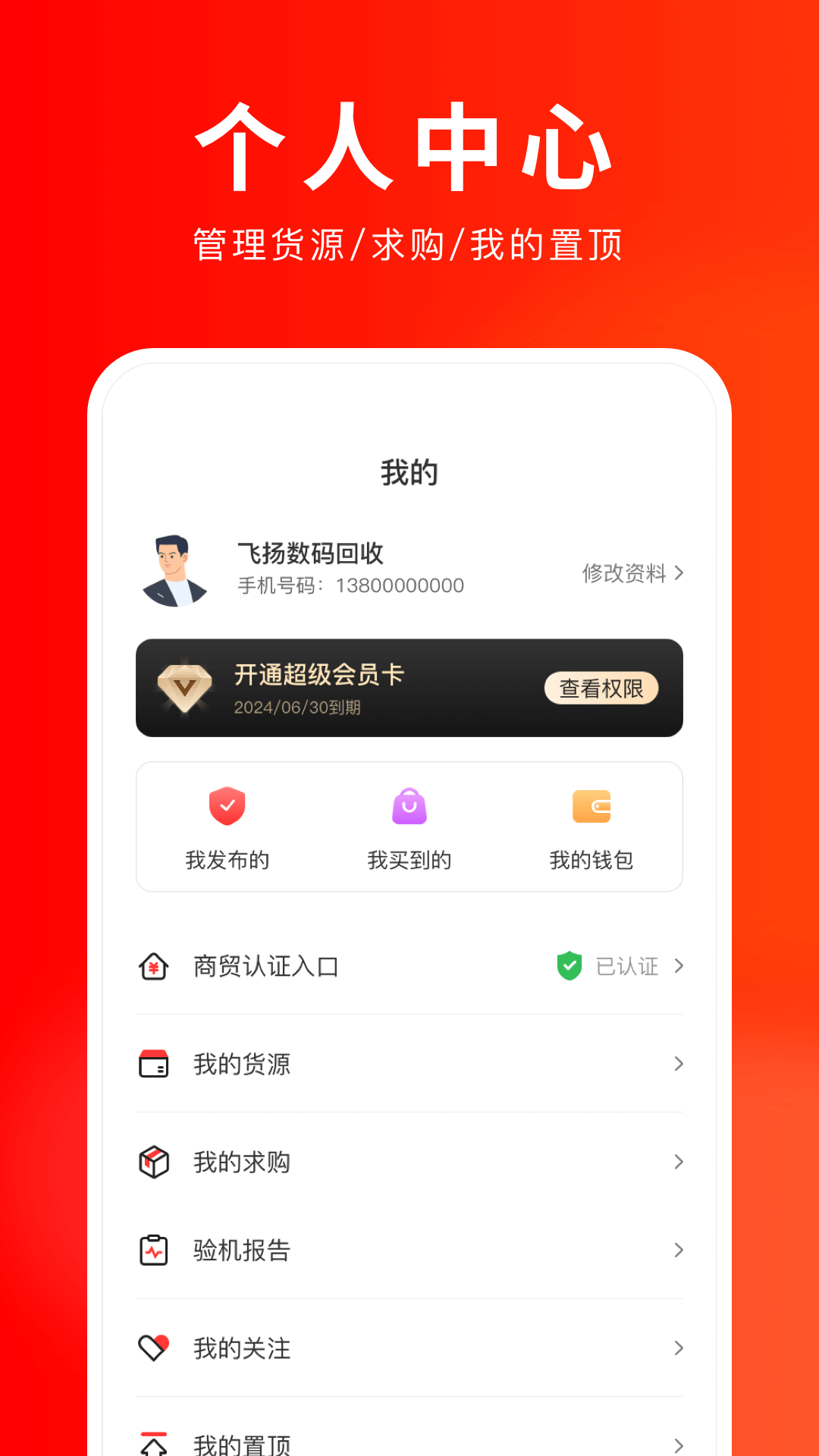Select the 我的货源 card icon
Viewport: 819px width, 1456px height.
pyautogui.click(x=153, y=1064)
